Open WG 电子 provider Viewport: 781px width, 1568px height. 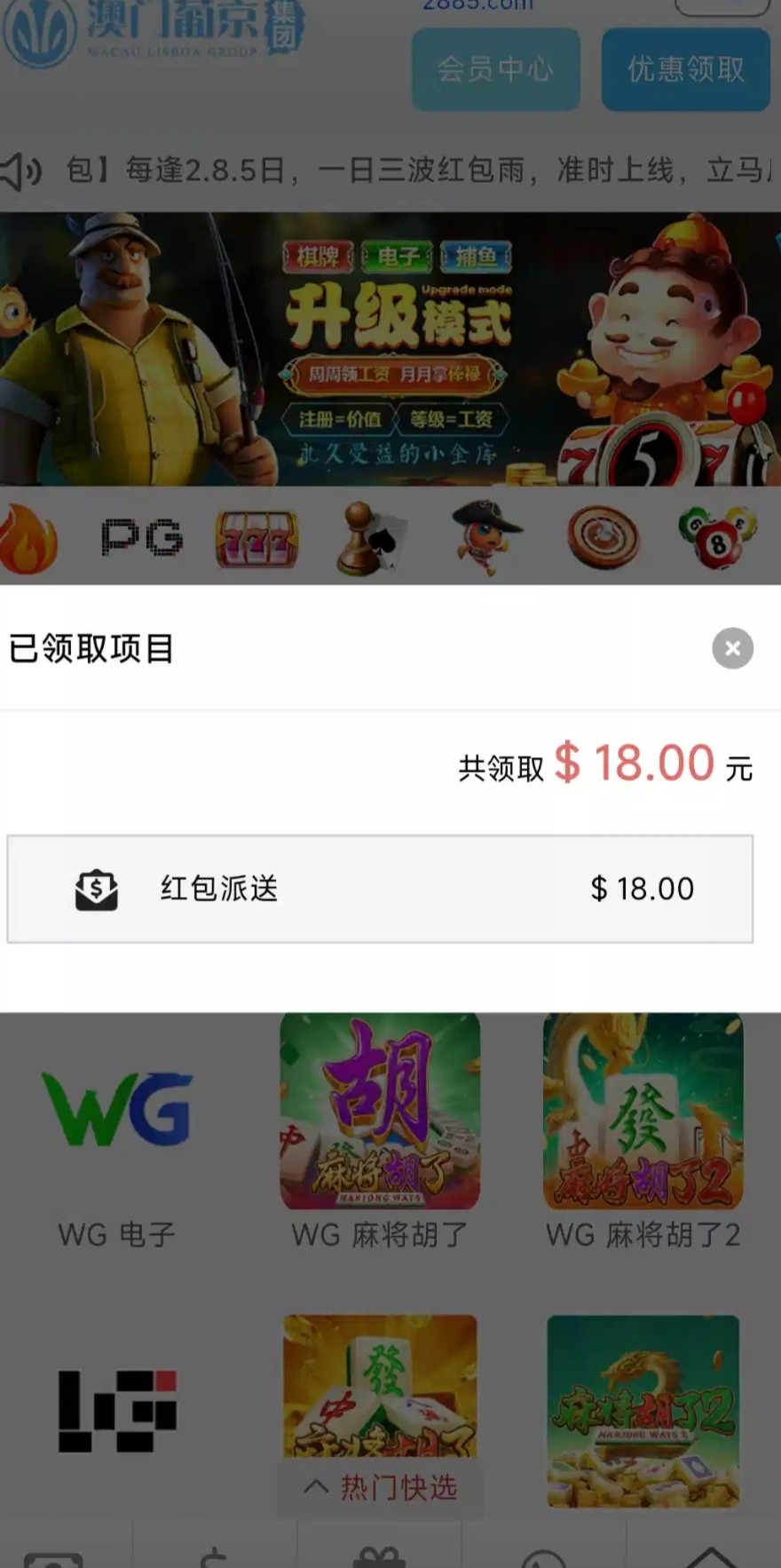tap(117, 1136)
